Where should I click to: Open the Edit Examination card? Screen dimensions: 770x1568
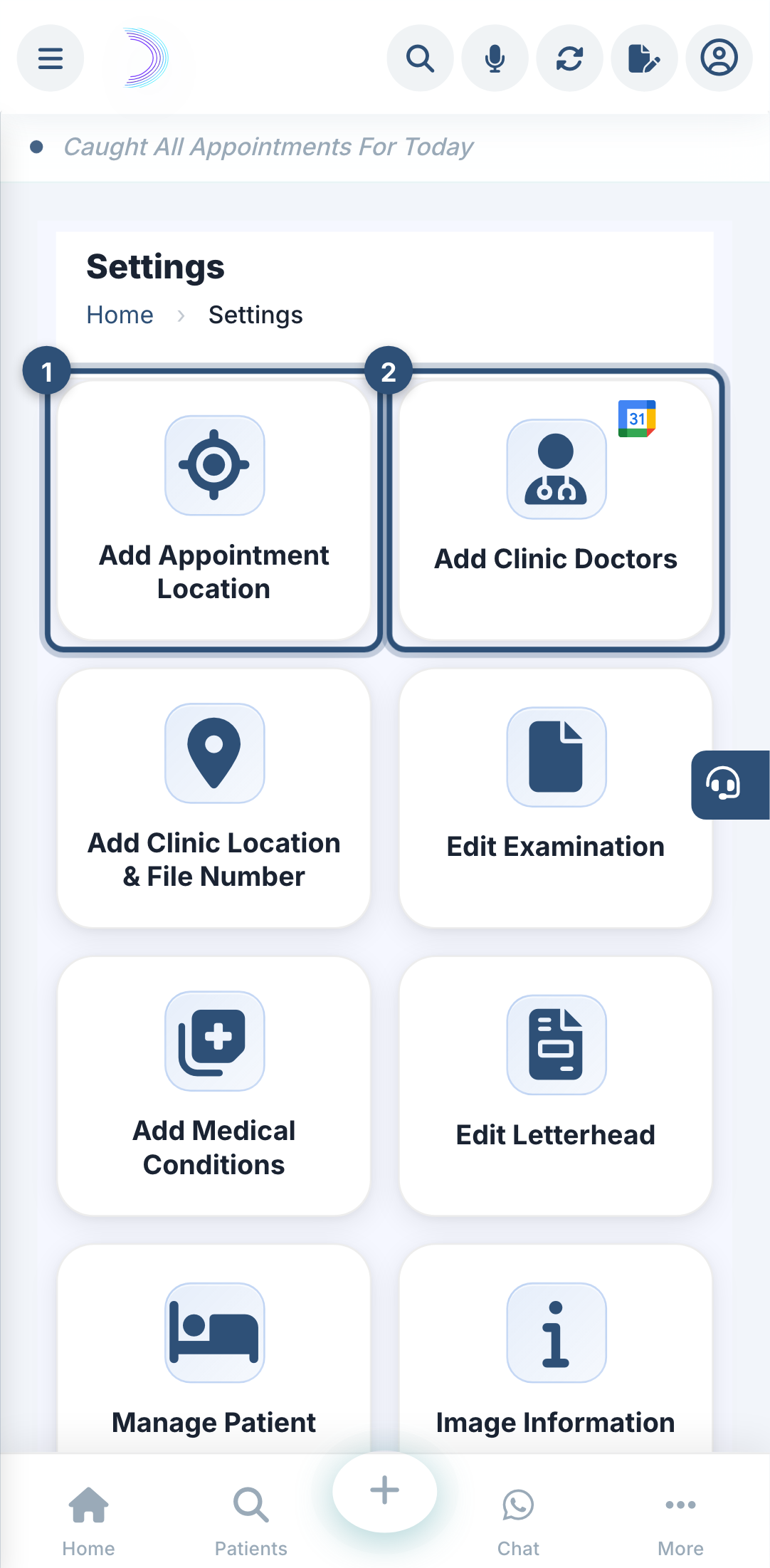[x=556, y=798]
